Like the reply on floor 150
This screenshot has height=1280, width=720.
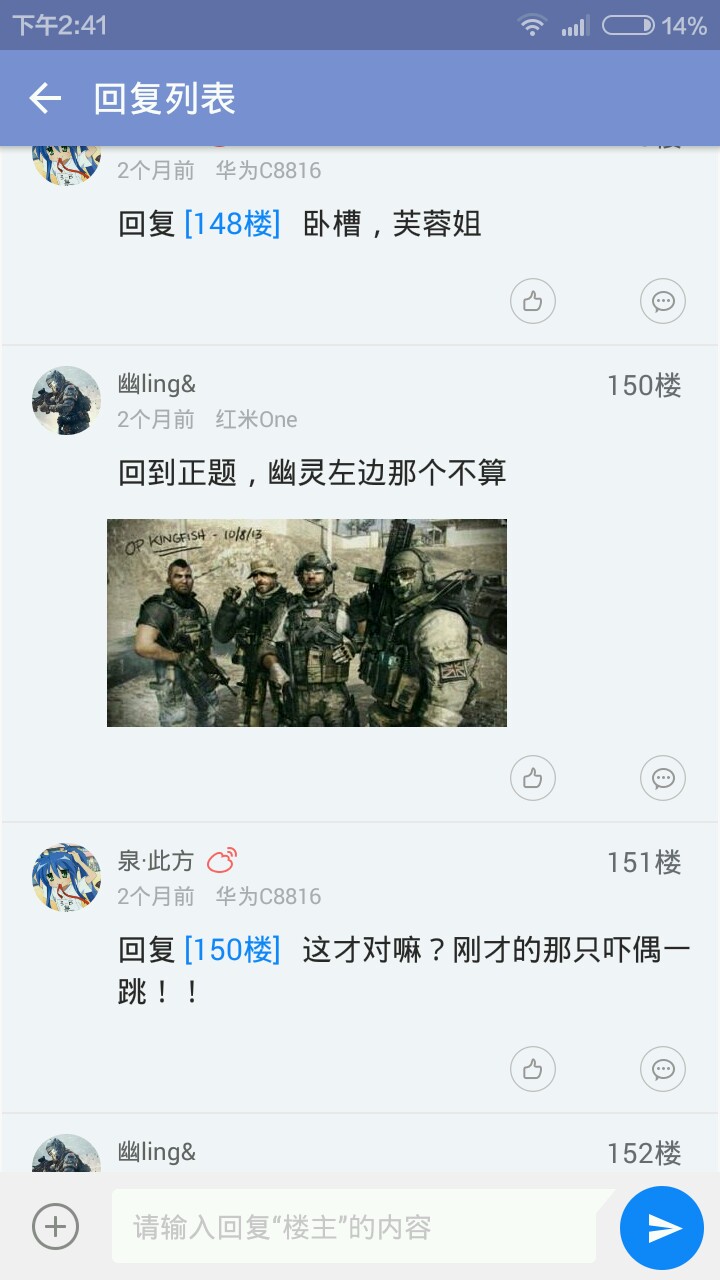coord(532,778)
